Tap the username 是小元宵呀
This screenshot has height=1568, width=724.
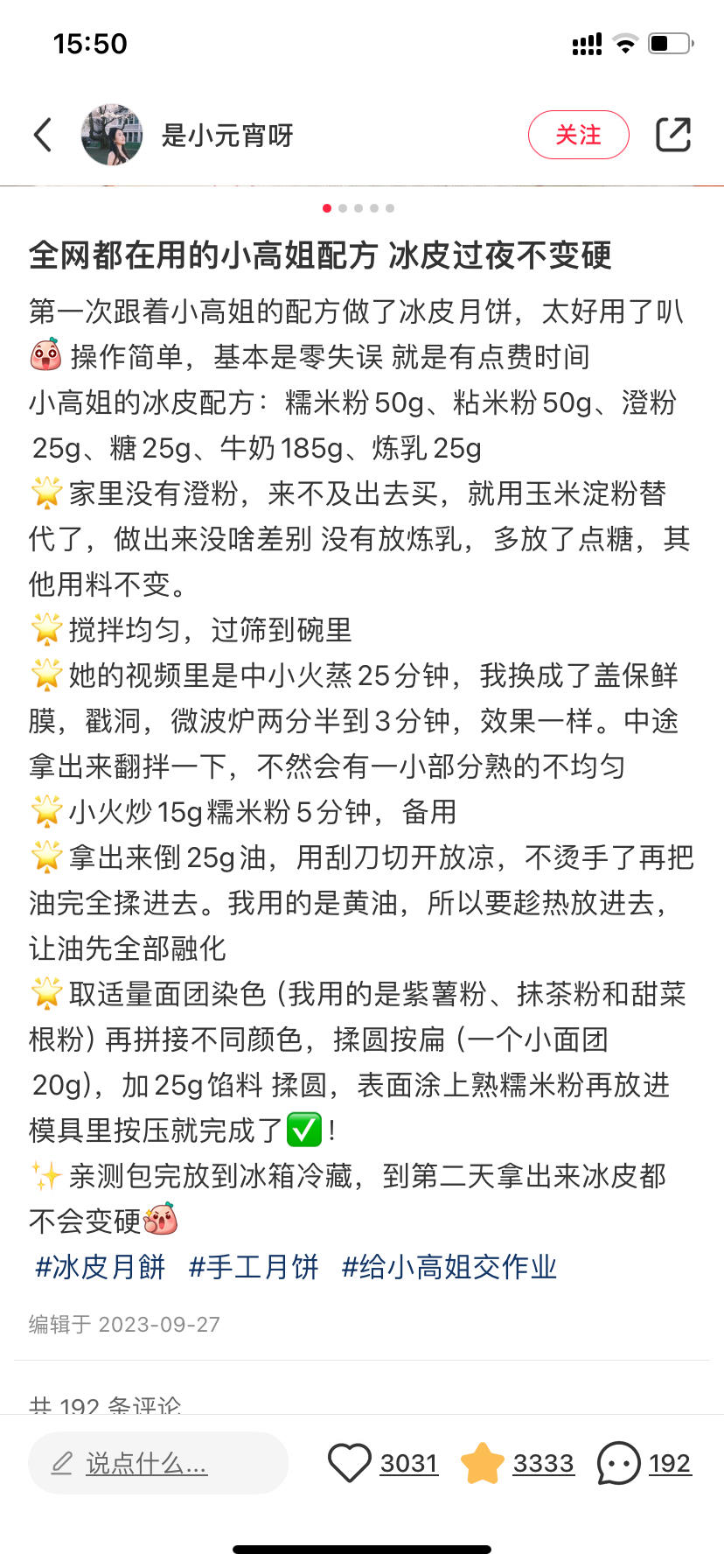(227, 136)
